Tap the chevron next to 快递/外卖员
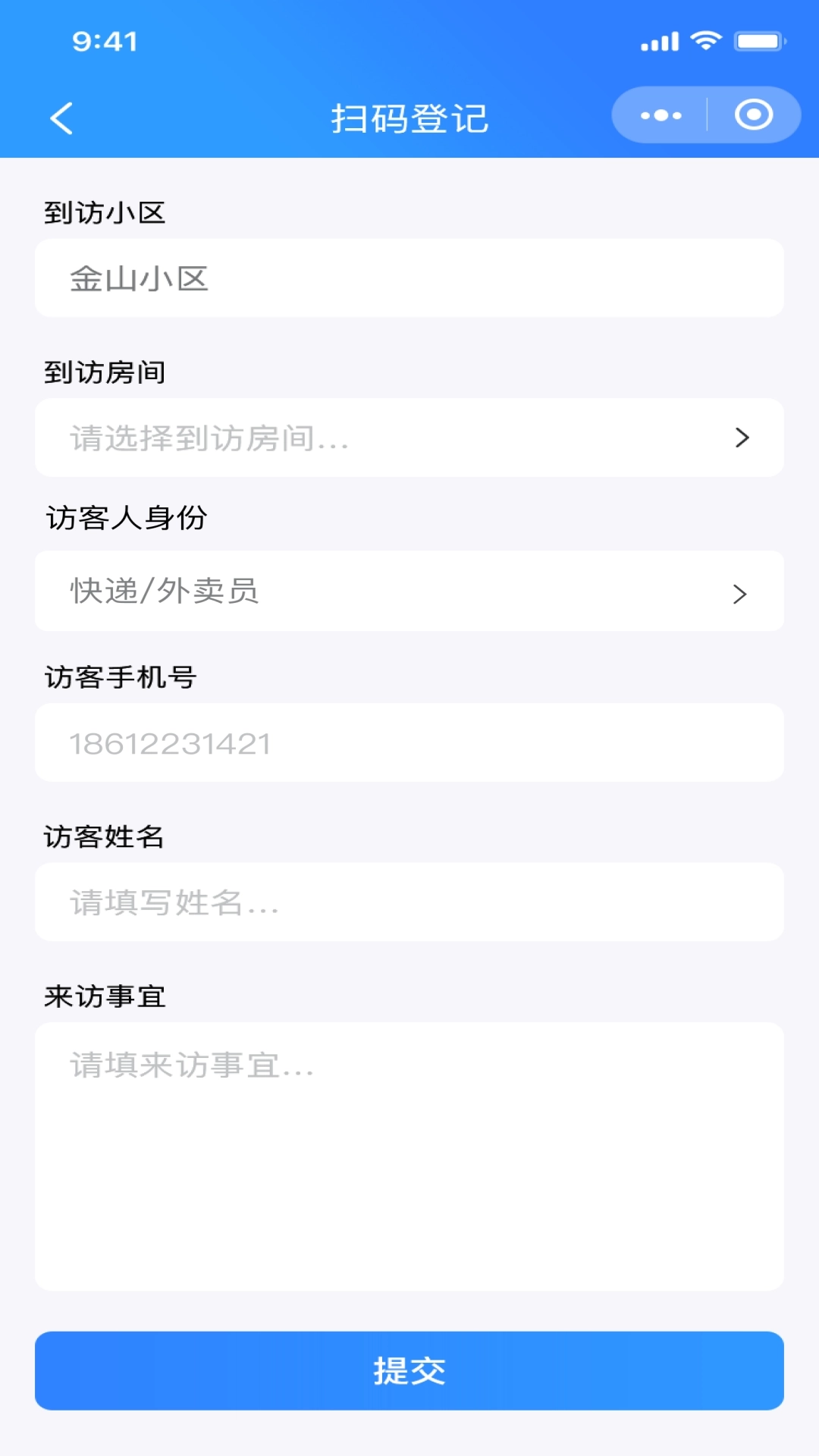The width and height of the screenshot is (819, 1456). pos(739,595)
